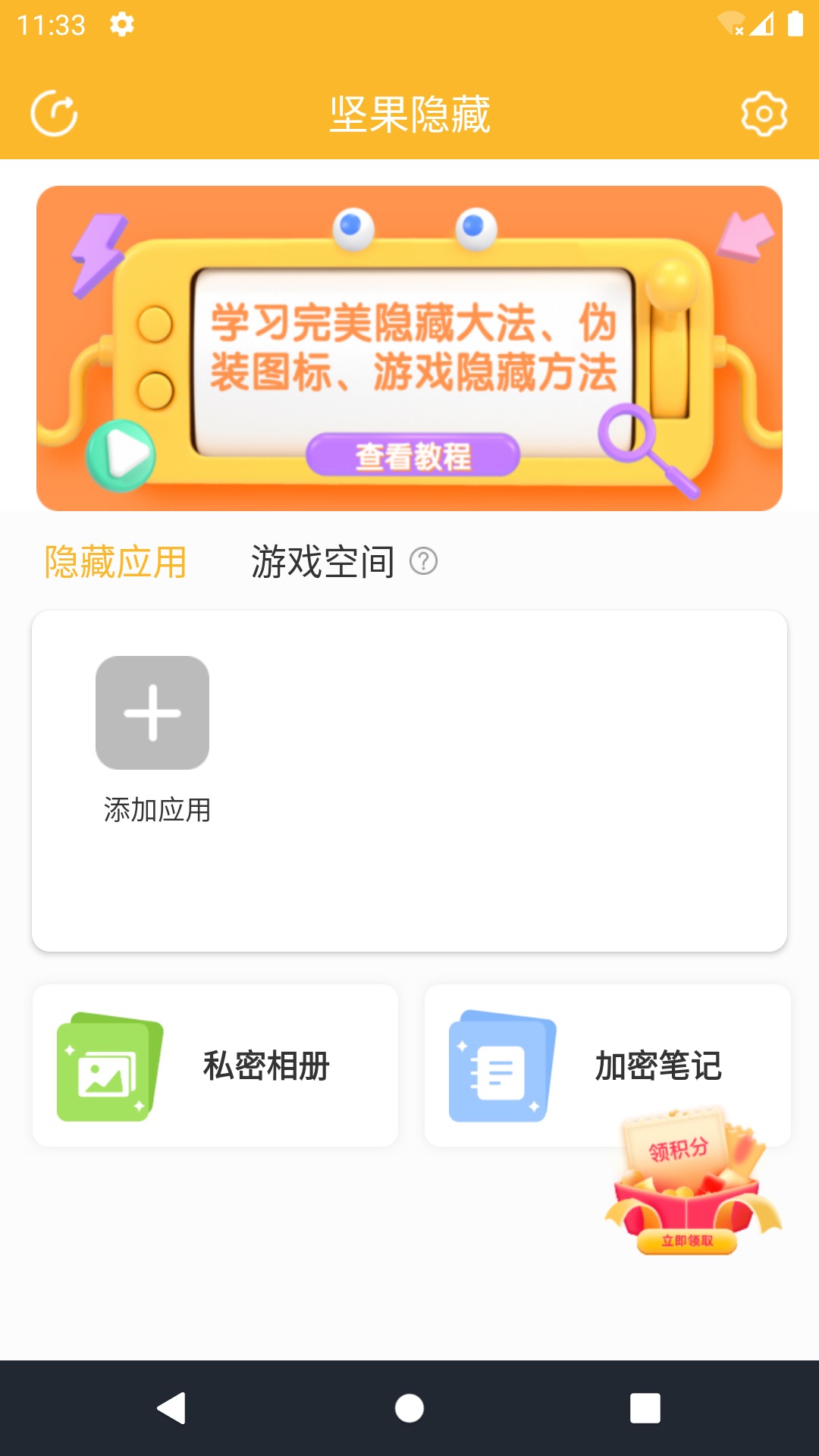Tap the refresh icon in the title bar
The height and width of the screenshot is (1456, 819).
(x=56, y=114)
